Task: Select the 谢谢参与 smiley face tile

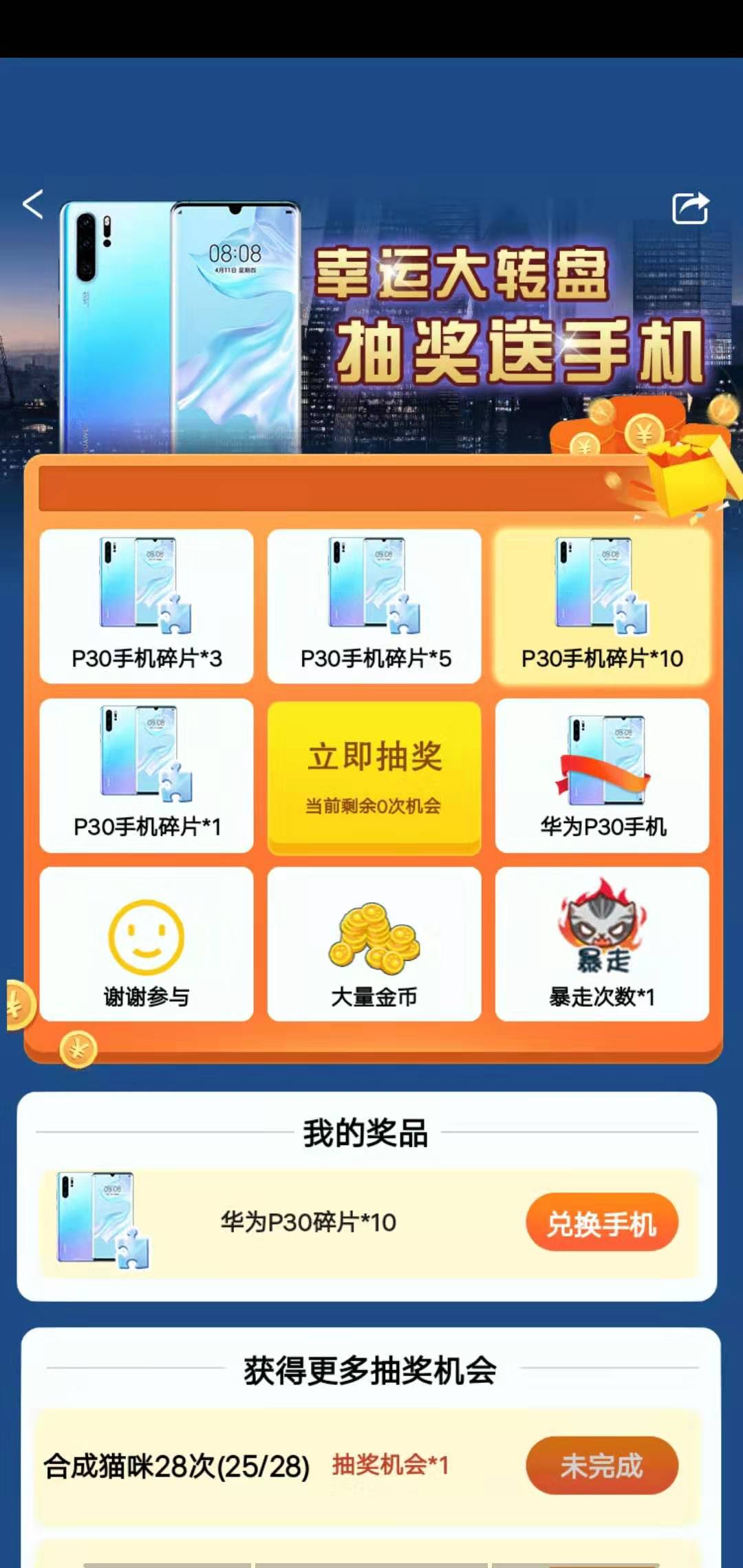Action: (x=147, y=942)
